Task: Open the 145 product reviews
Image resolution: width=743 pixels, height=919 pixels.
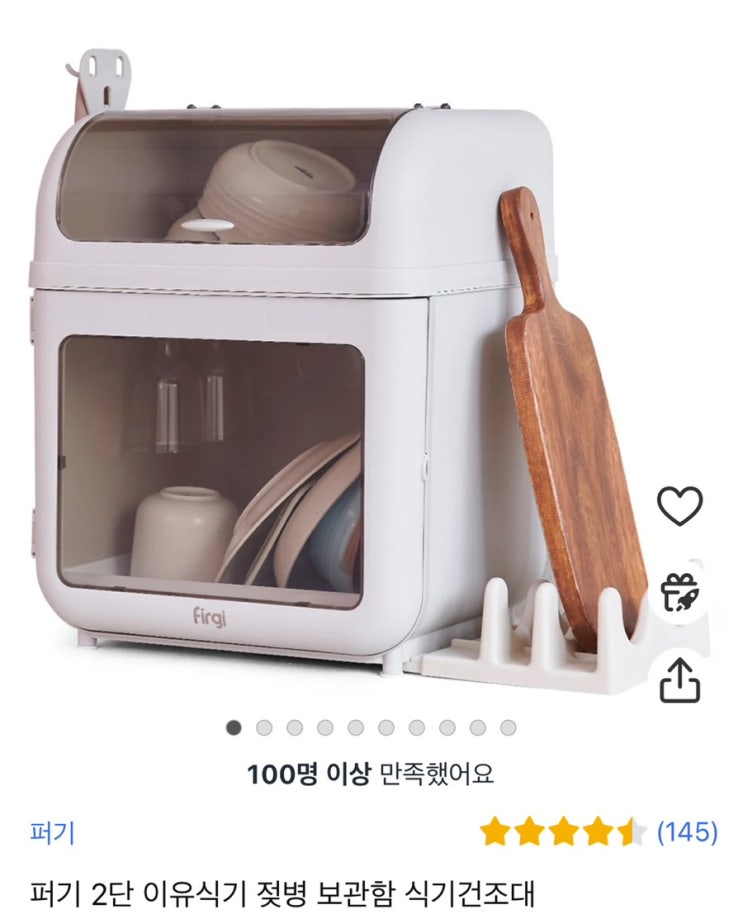Action: point(687,832)
